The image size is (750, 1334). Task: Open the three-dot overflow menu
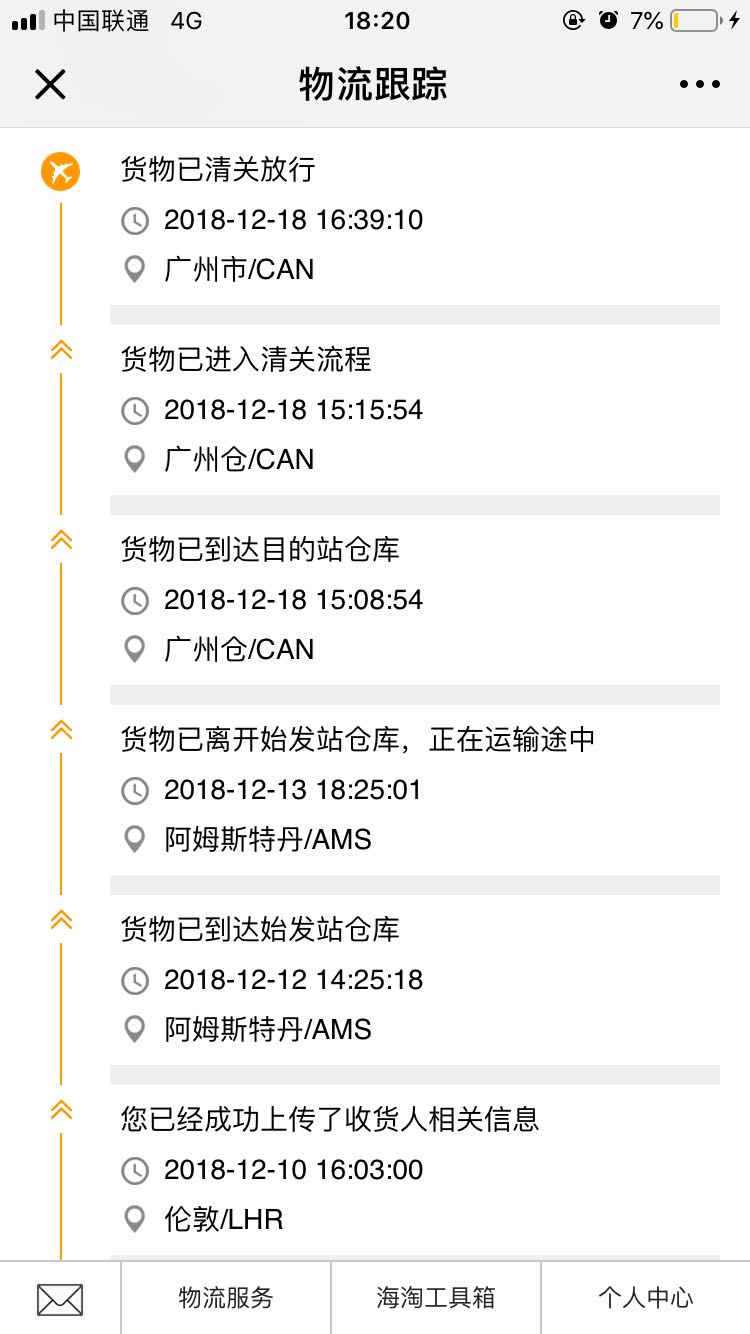700,85
